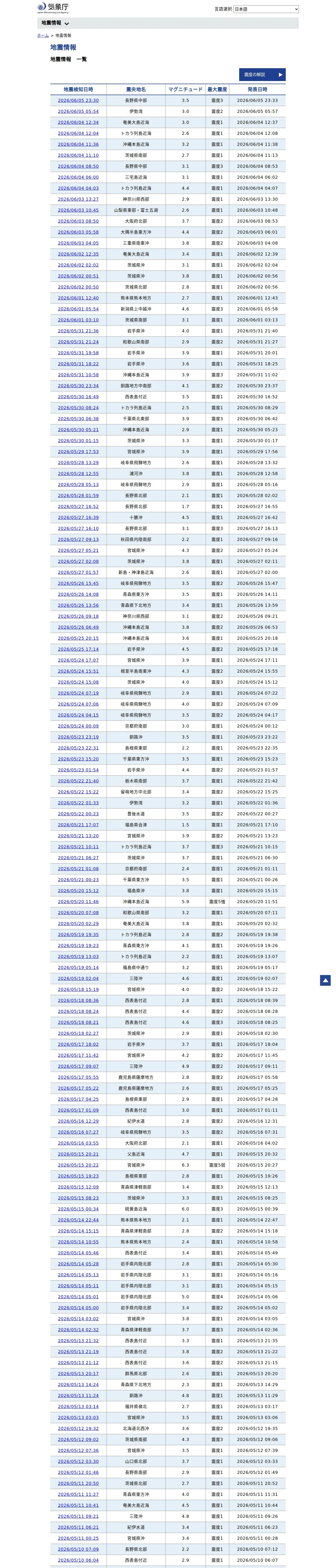Open earthquake entry 2026/06/04 04:03
336x1568 pixels.
pyautogui.click(x=78, y=188)
